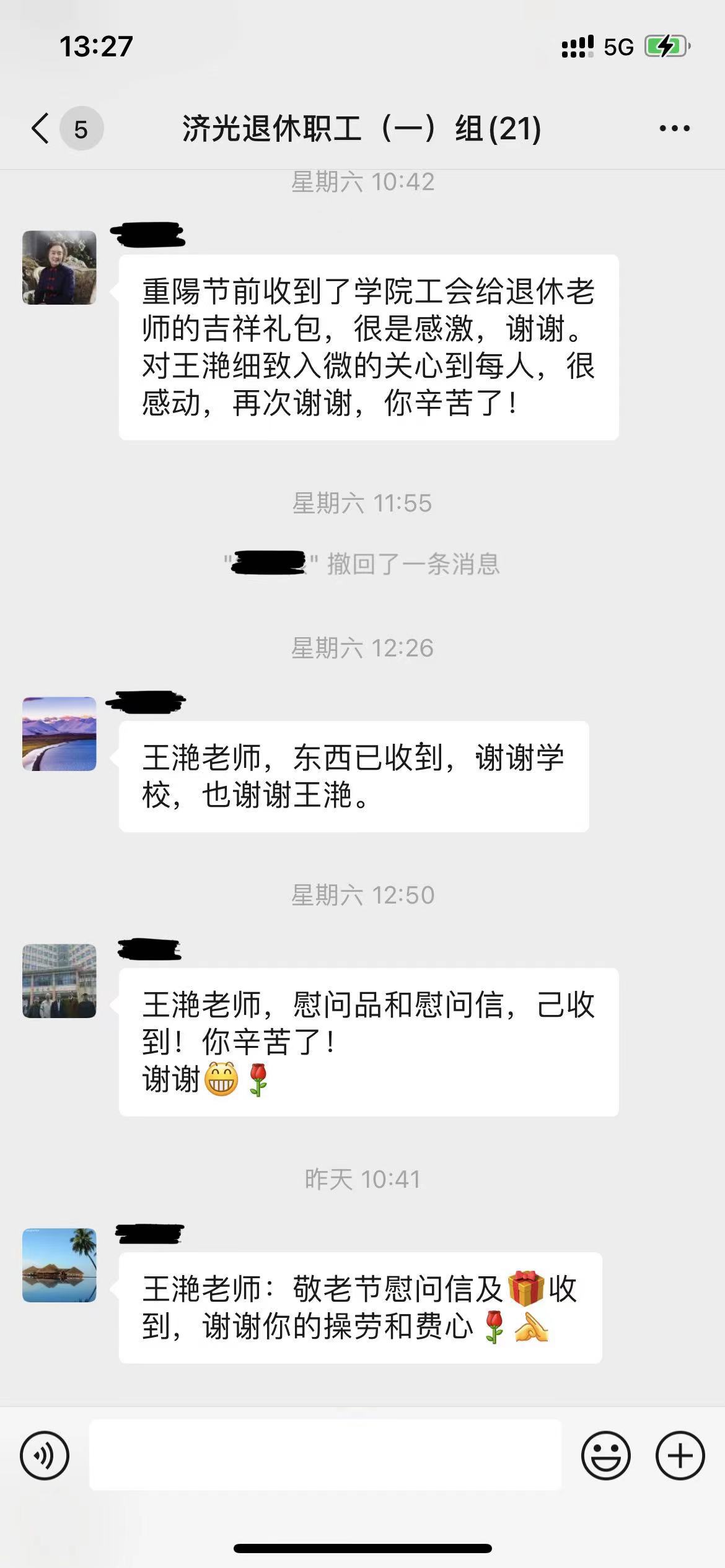Screen dimensions: 725x1568
Task: Open profile of the portrait-photo avatar sender
Action: [59, 268]
